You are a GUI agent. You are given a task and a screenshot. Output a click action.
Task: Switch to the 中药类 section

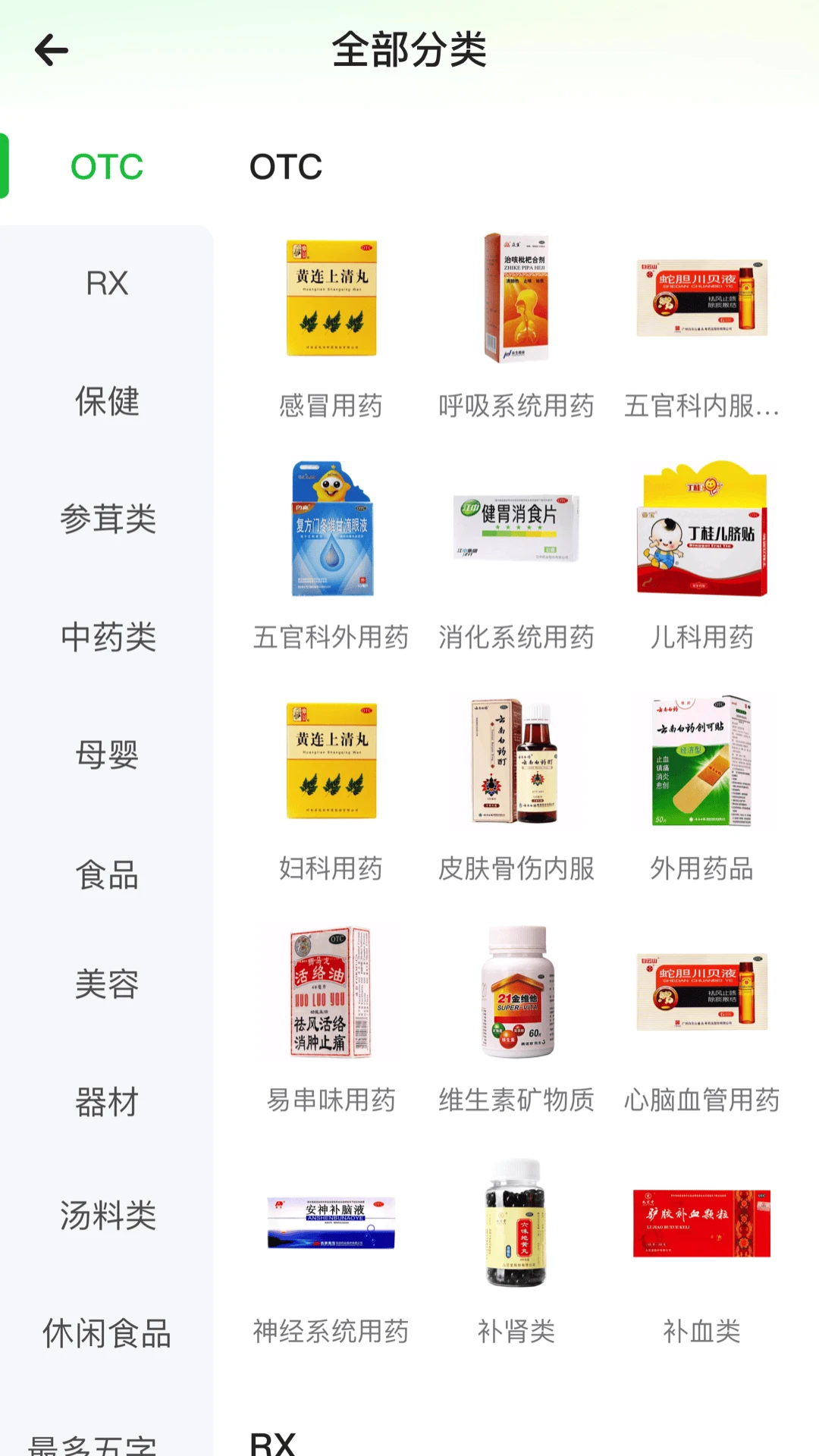point(106,638)
